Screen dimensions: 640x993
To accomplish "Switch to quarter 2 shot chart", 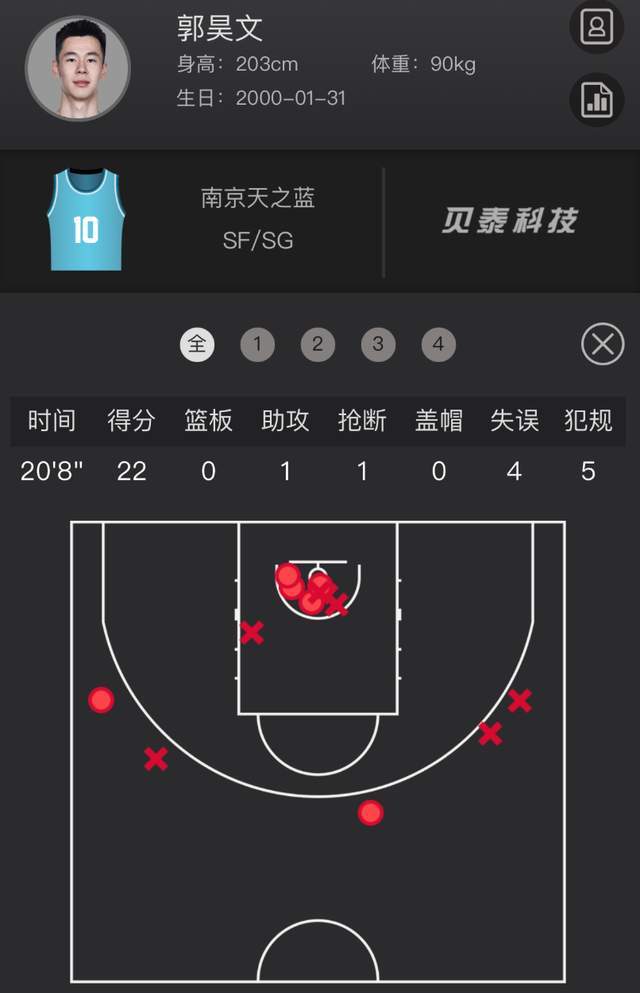I will [x=317, y=345].
